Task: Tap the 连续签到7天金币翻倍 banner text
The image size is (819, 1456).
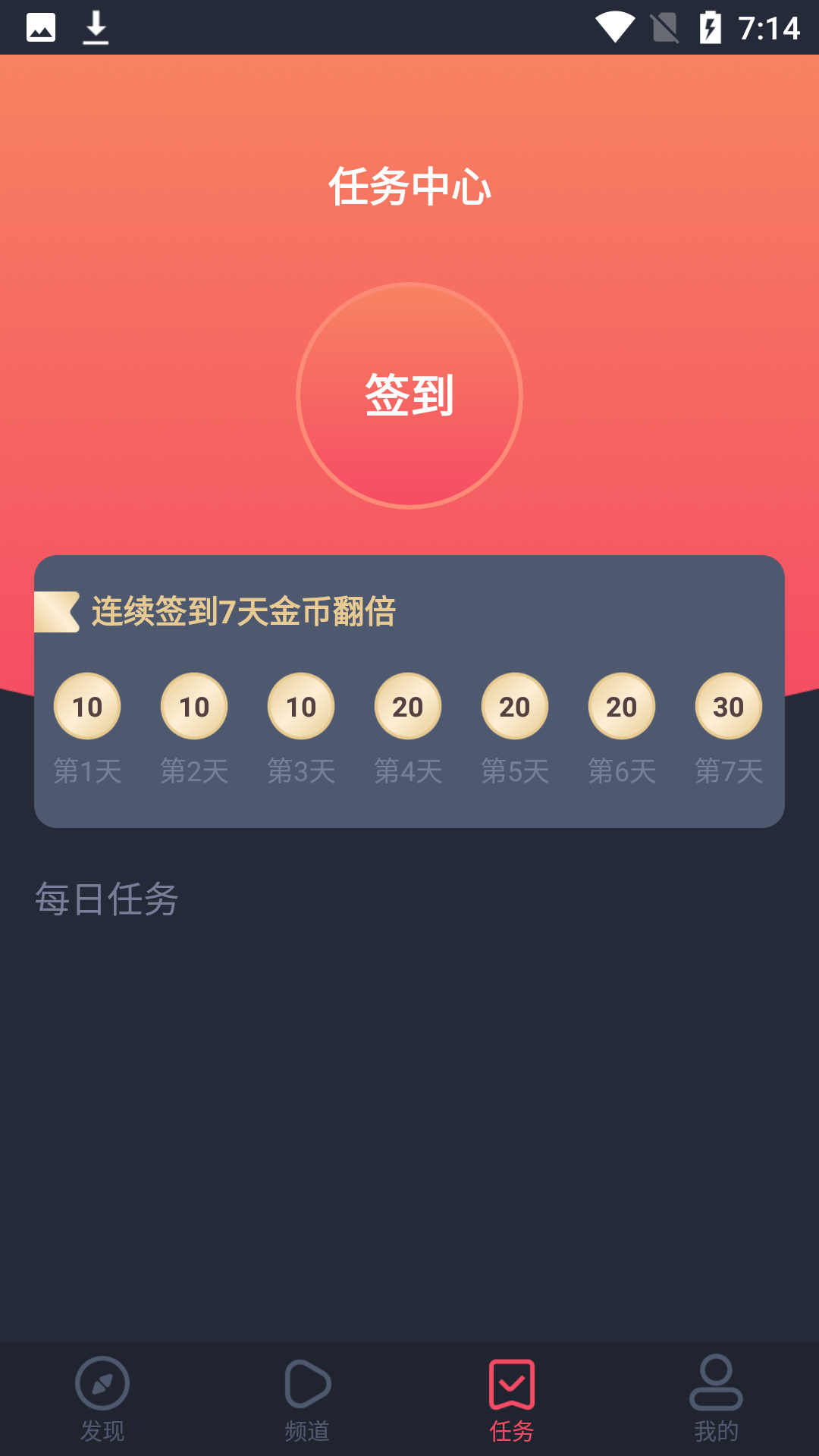Action: coord(244,609)
